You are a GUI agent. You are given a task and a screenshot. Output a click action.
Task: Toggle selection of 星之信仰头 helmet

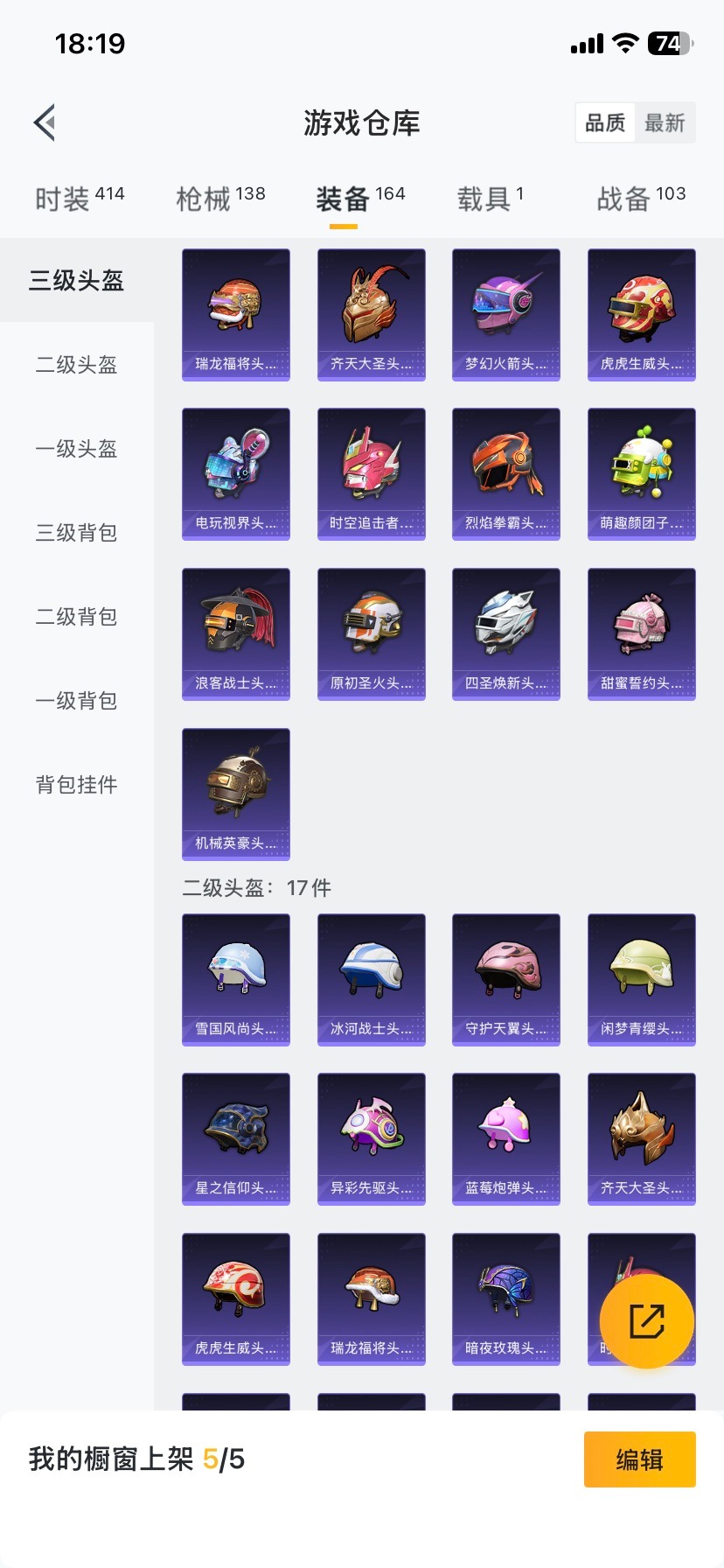click(235, 1137)
